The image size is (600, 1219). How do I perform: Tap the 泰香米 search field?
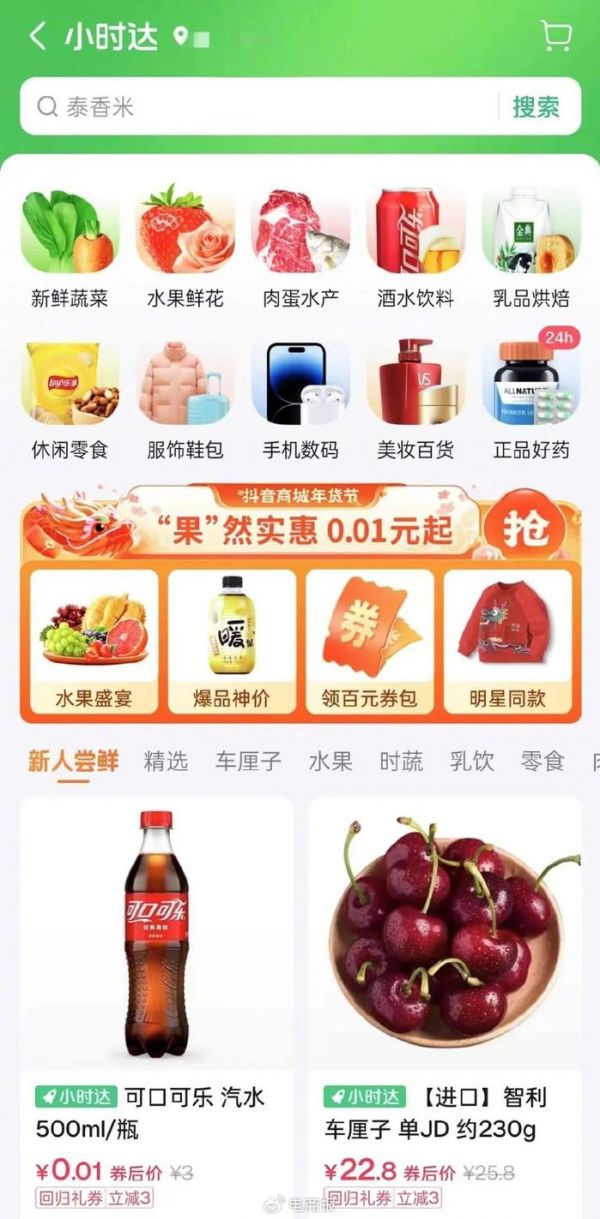(260, 107)
